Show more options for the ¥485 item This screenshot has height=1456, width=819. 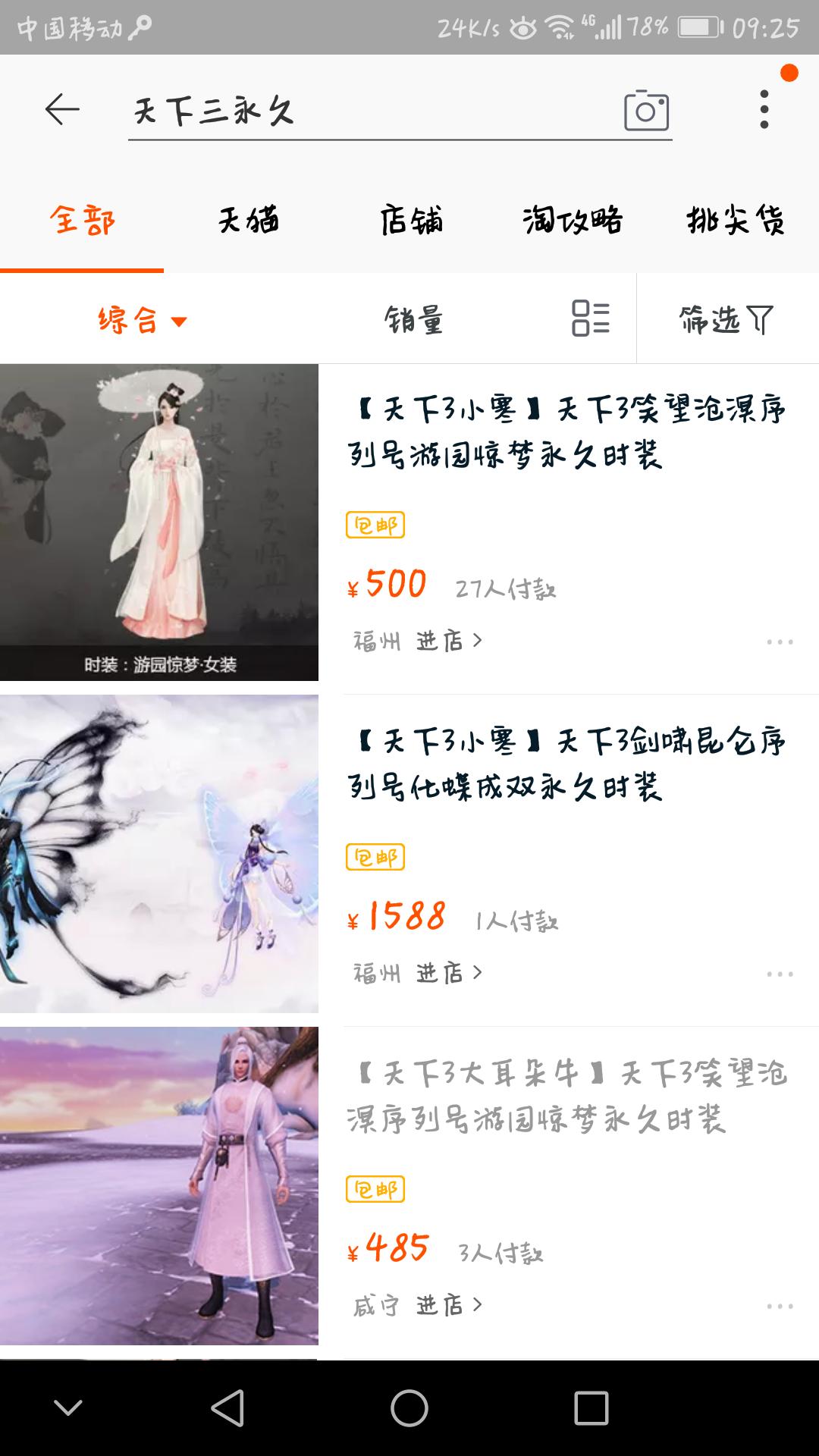[779, 1306]
